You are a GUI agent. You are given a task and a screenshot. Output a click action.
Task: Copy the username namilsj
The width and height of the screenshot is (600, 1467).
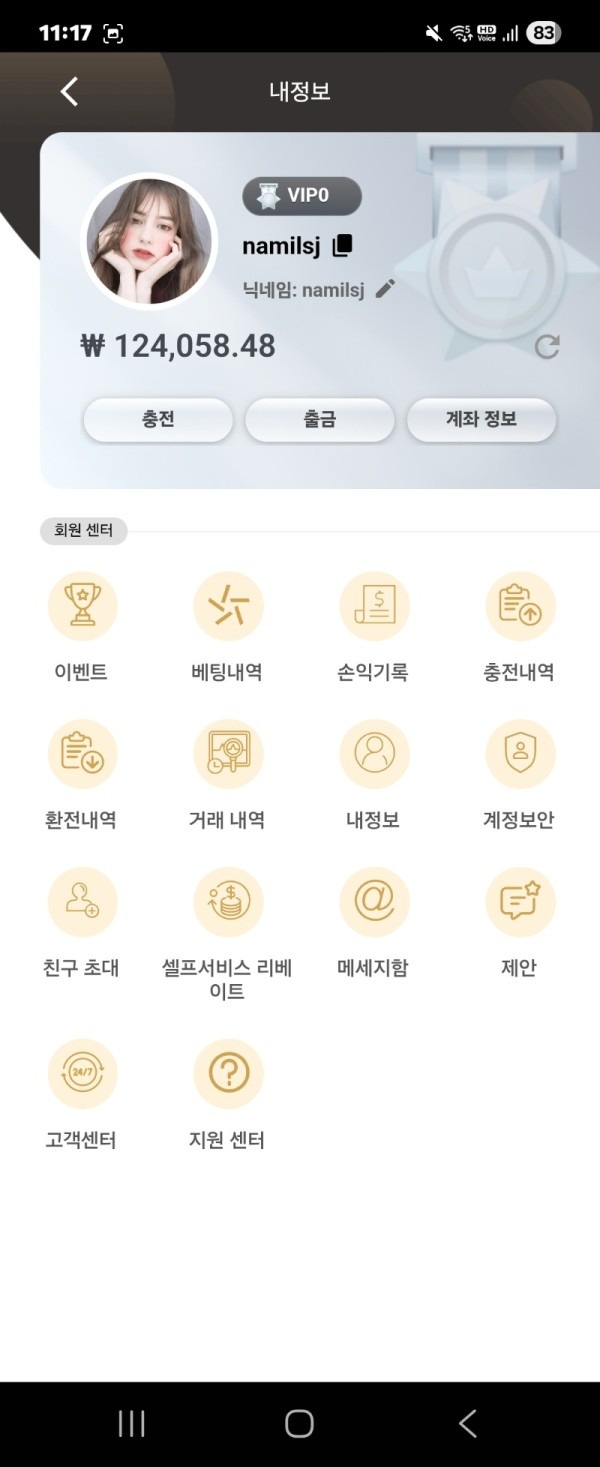(x=342, y=246)
